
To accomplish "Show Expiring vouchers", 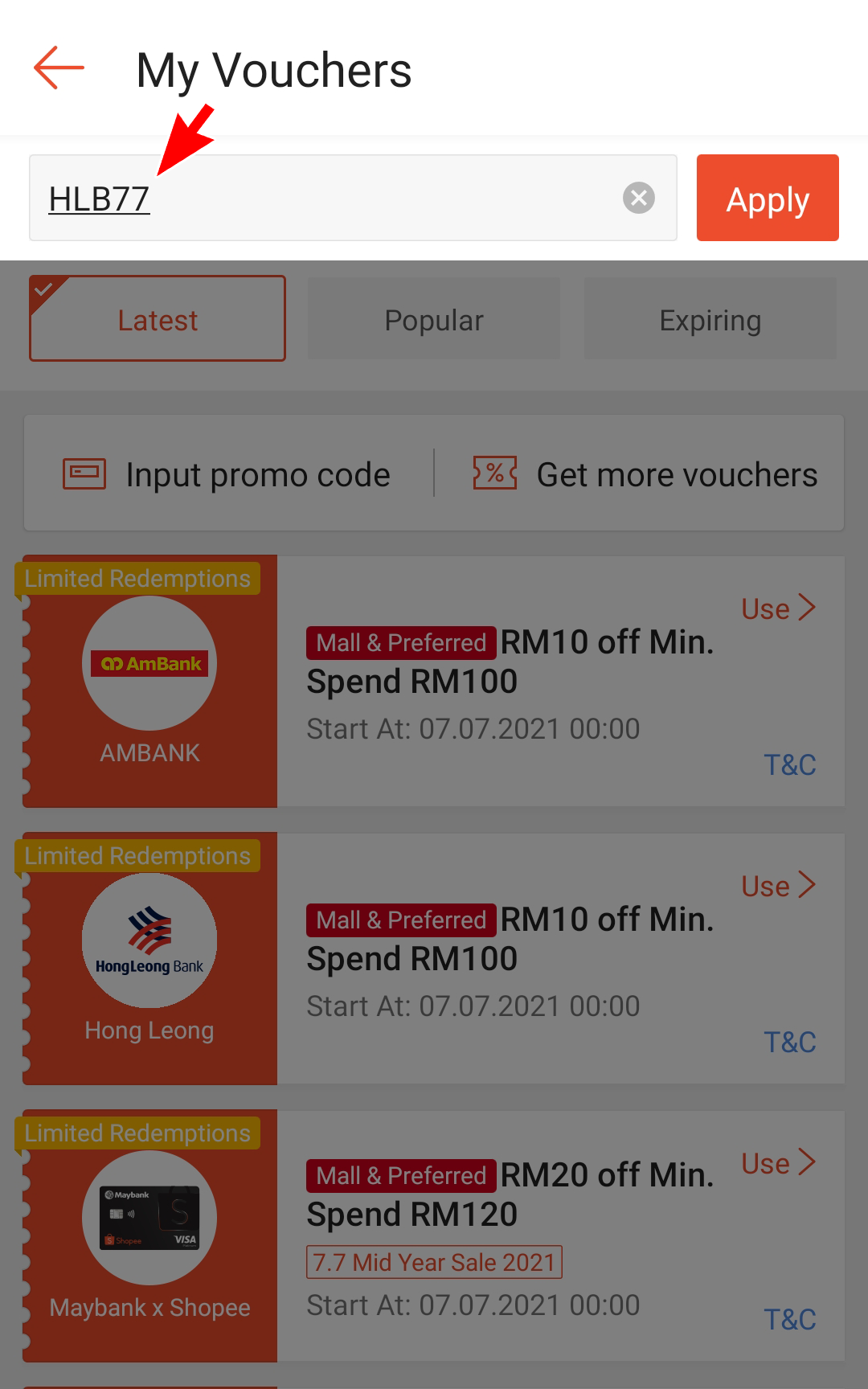I will (710, 320).
